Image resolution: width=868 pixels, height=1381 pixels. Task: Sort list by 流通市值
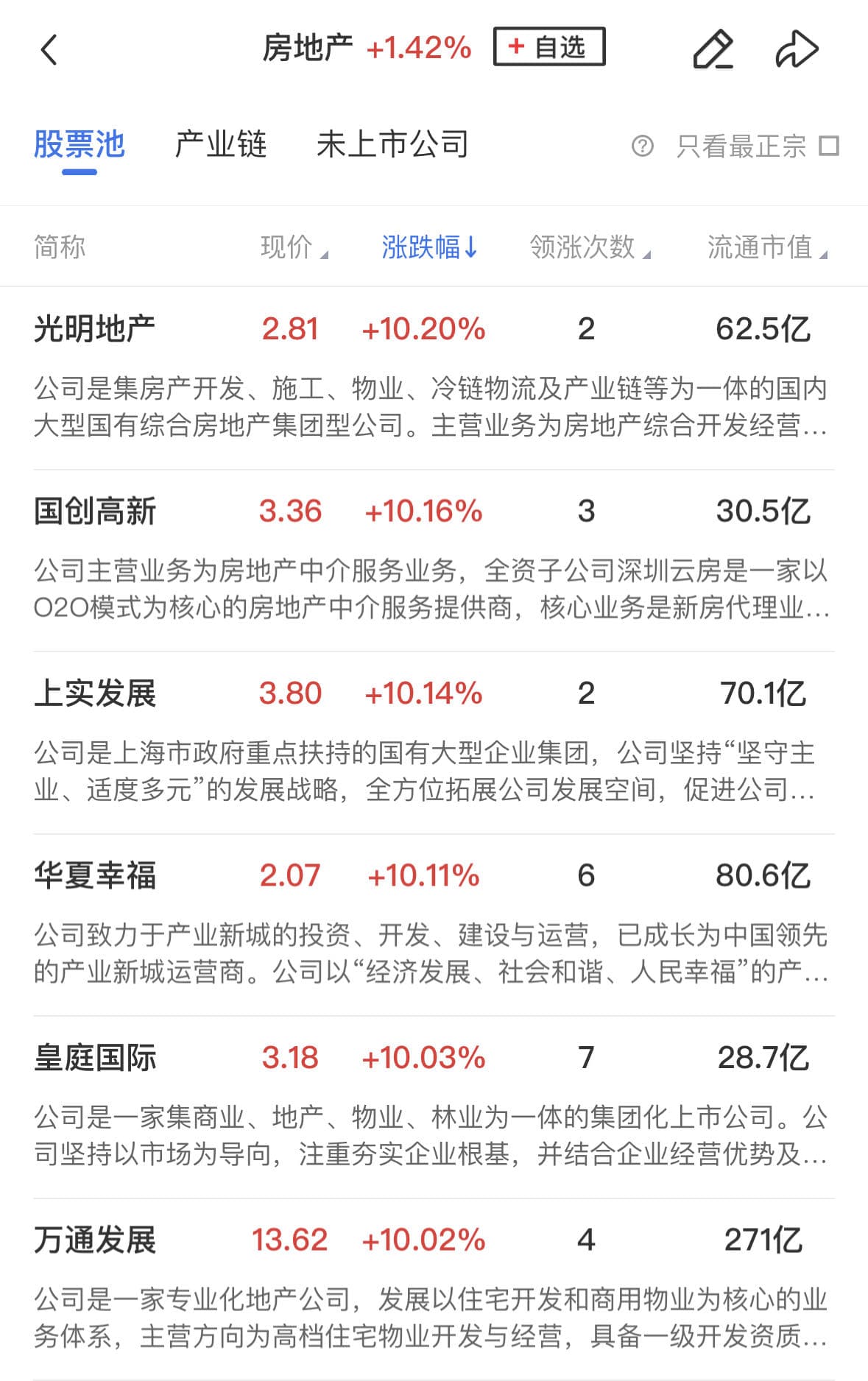pyautogui.click(x=766, y=247)
